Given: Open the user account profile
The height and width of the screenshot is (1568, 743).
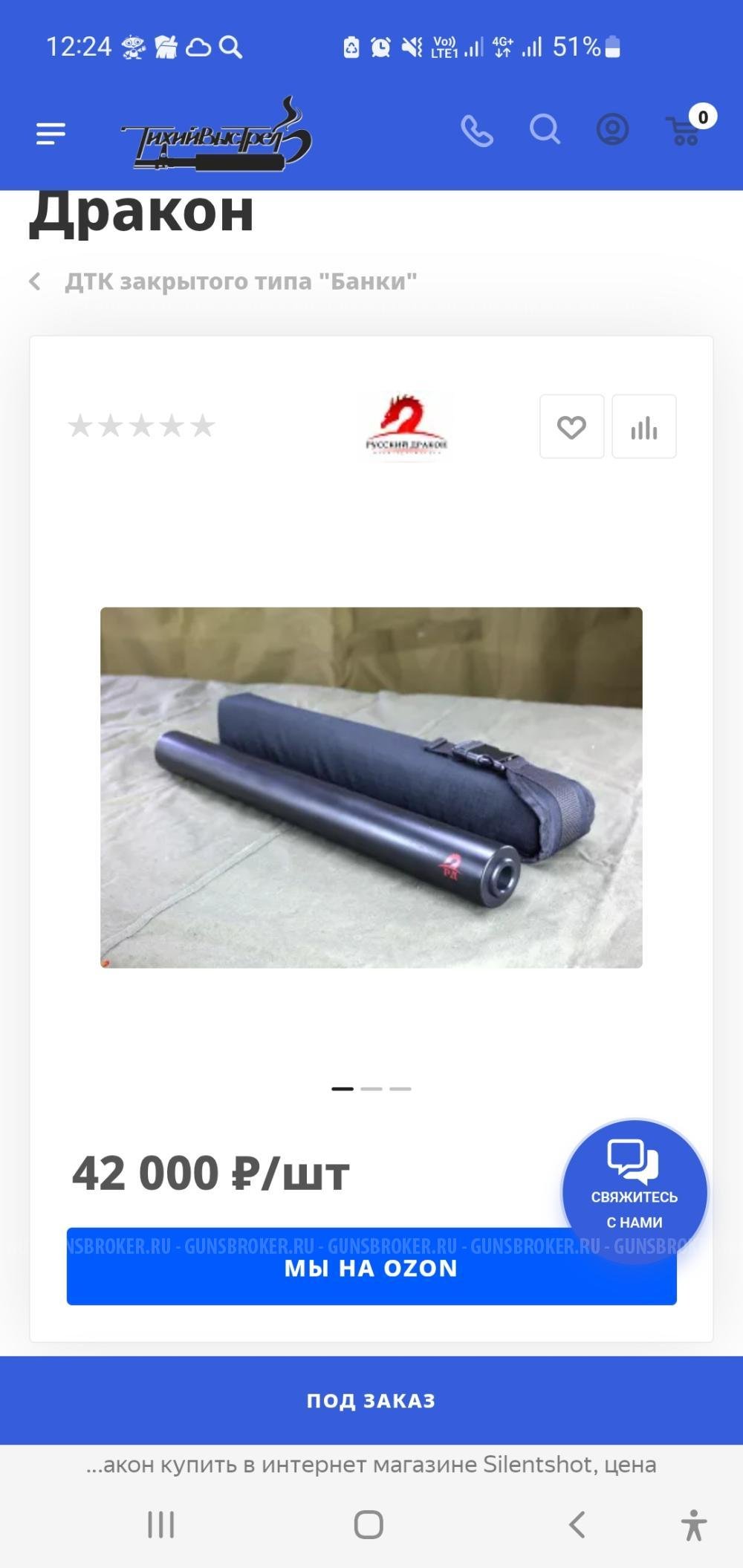Looking at the screenshot, I should click(x=612, y=130).
